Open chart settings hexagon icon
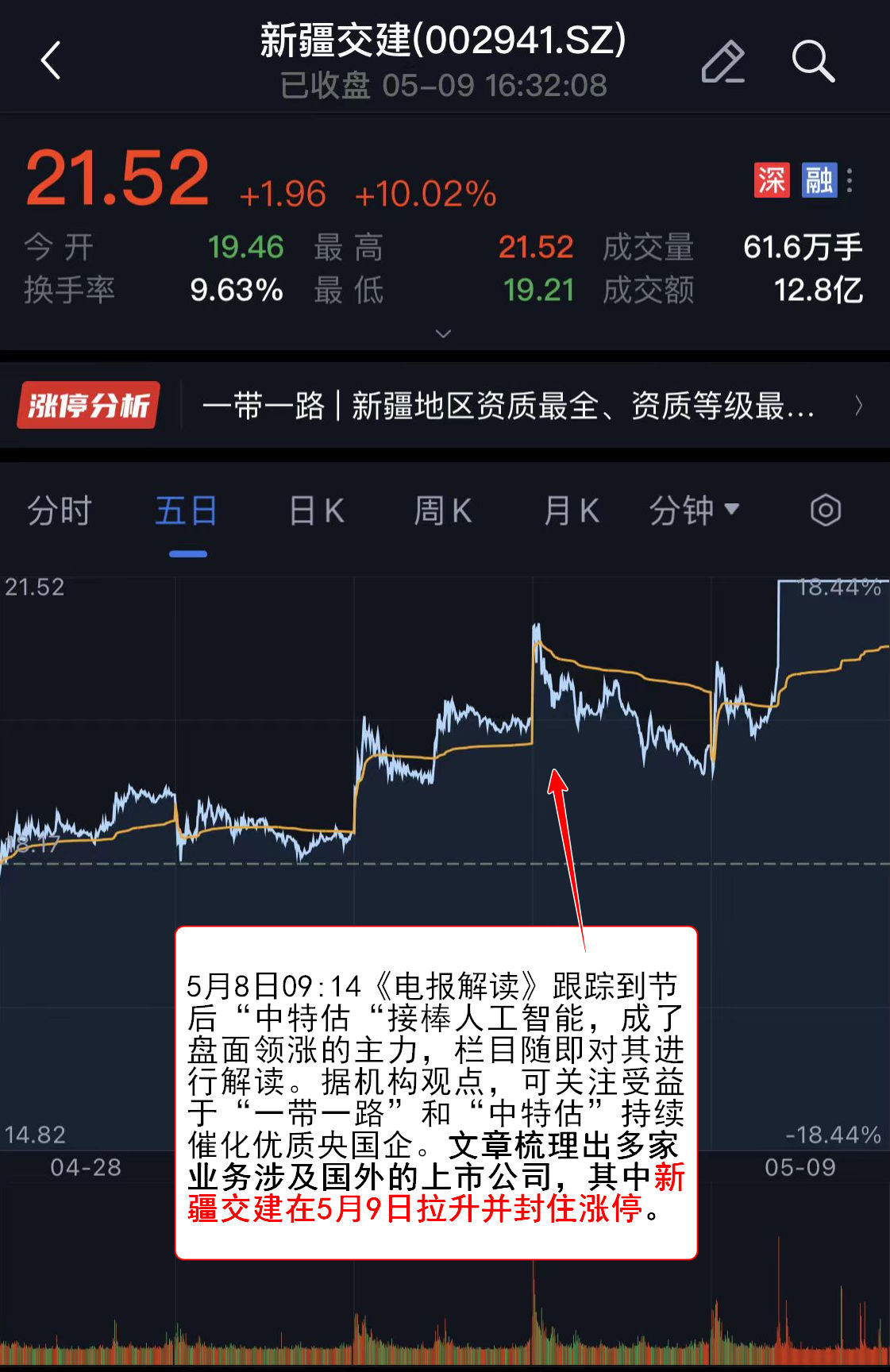 [x=825, y=511]
